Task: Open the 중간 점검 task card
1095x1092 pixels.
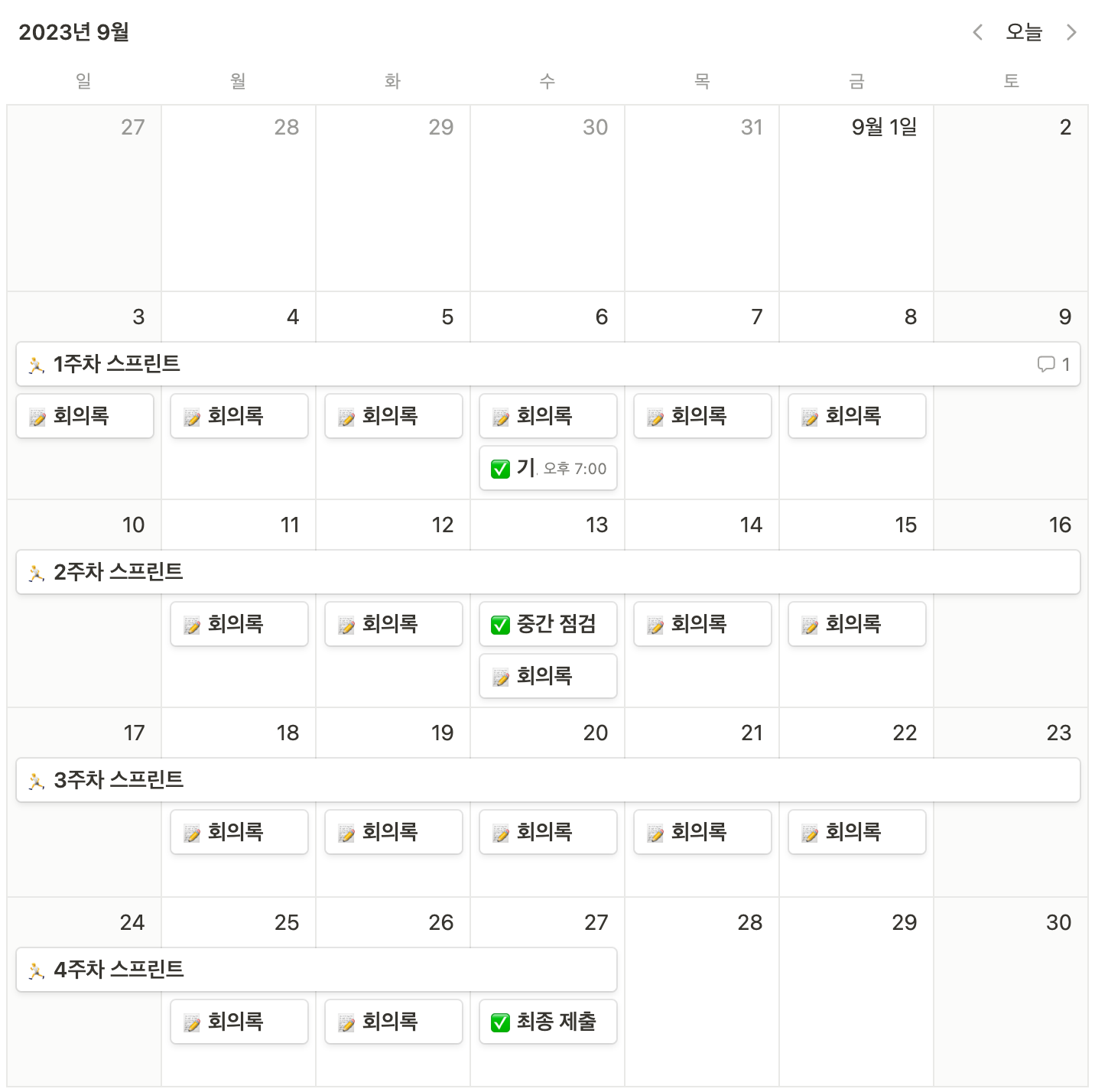Action: pyautogui.click(x=547, y=624)
